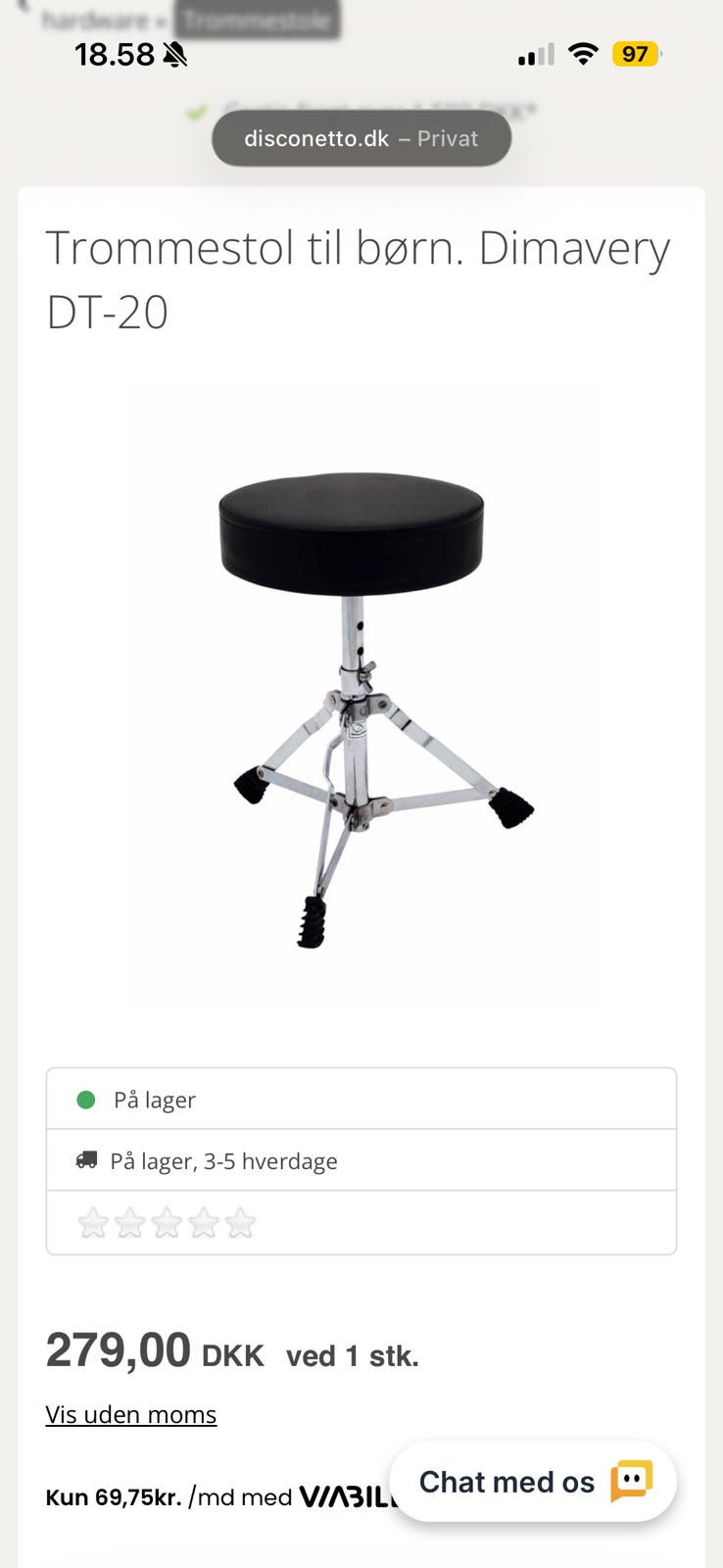Tap the star rating row
Viewport: 723px width, 1568px height.
tap(167, 1222)
